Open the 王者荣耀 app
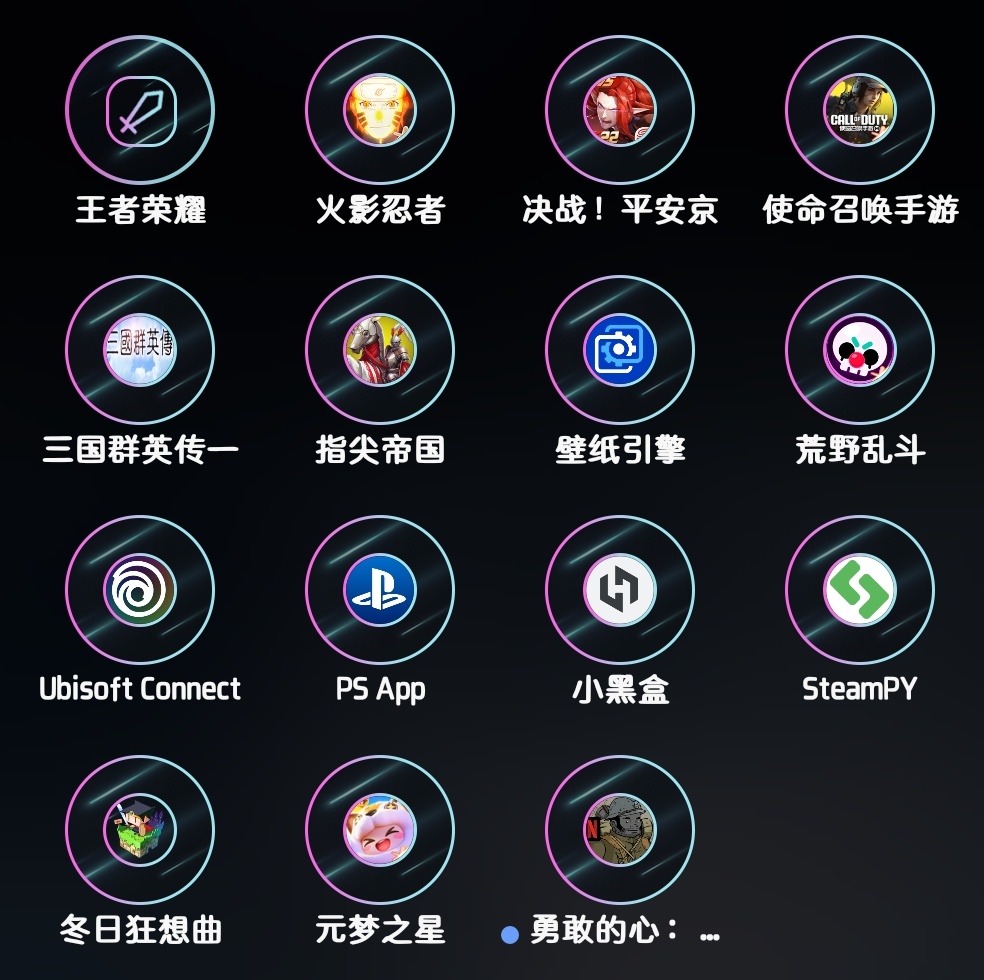The image size is (984, 980). [x=140, y=110]
